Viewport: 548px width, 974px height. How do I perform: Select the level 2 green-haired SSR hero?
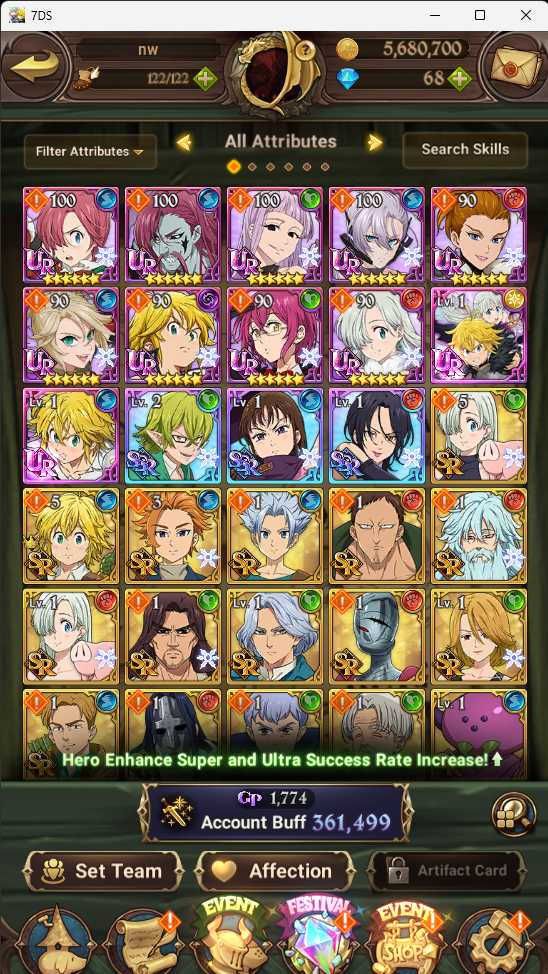tap(173, 435)
